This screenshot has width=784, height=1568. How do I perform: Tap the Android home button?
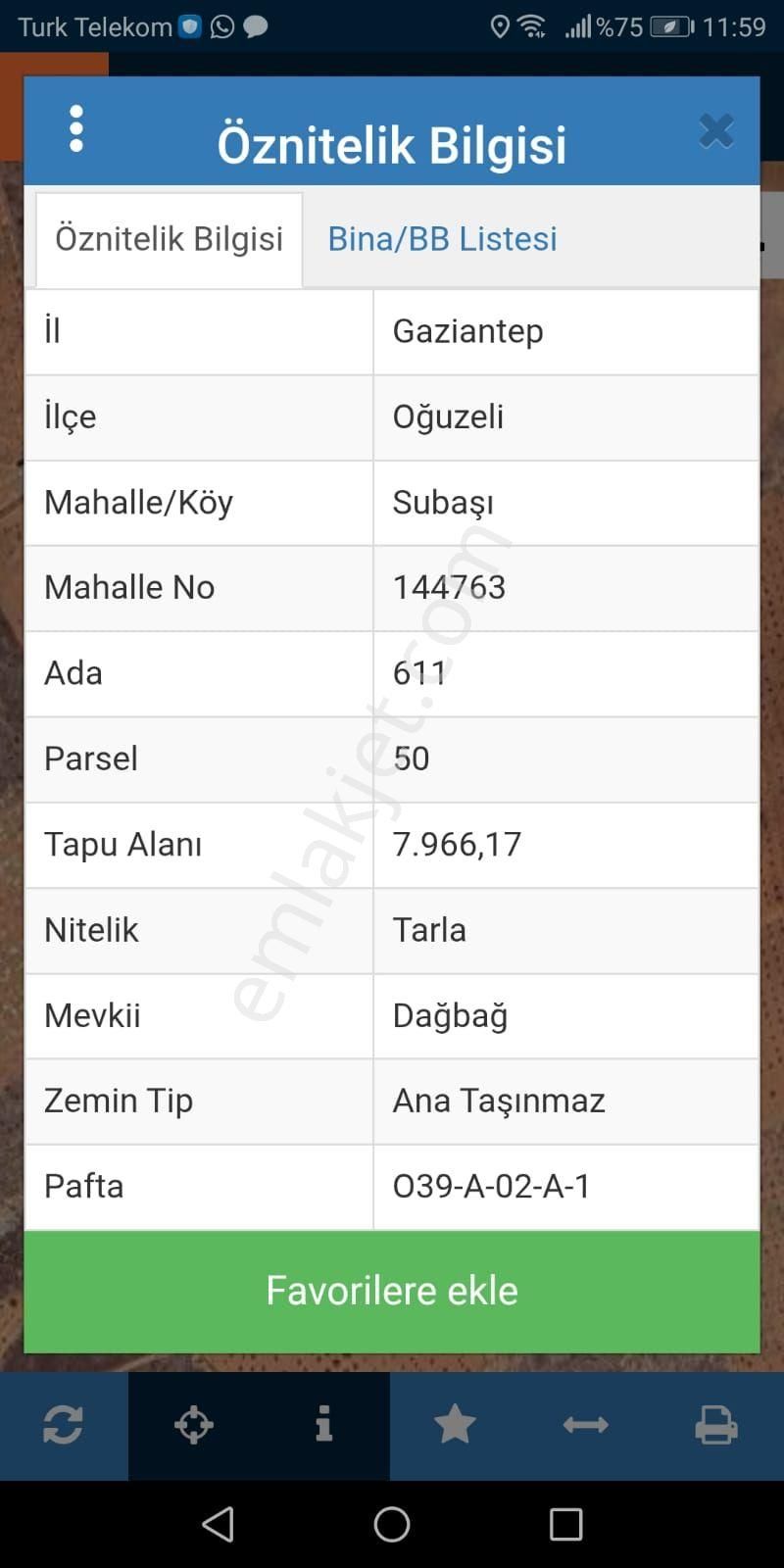click(x=391, y=1524)
